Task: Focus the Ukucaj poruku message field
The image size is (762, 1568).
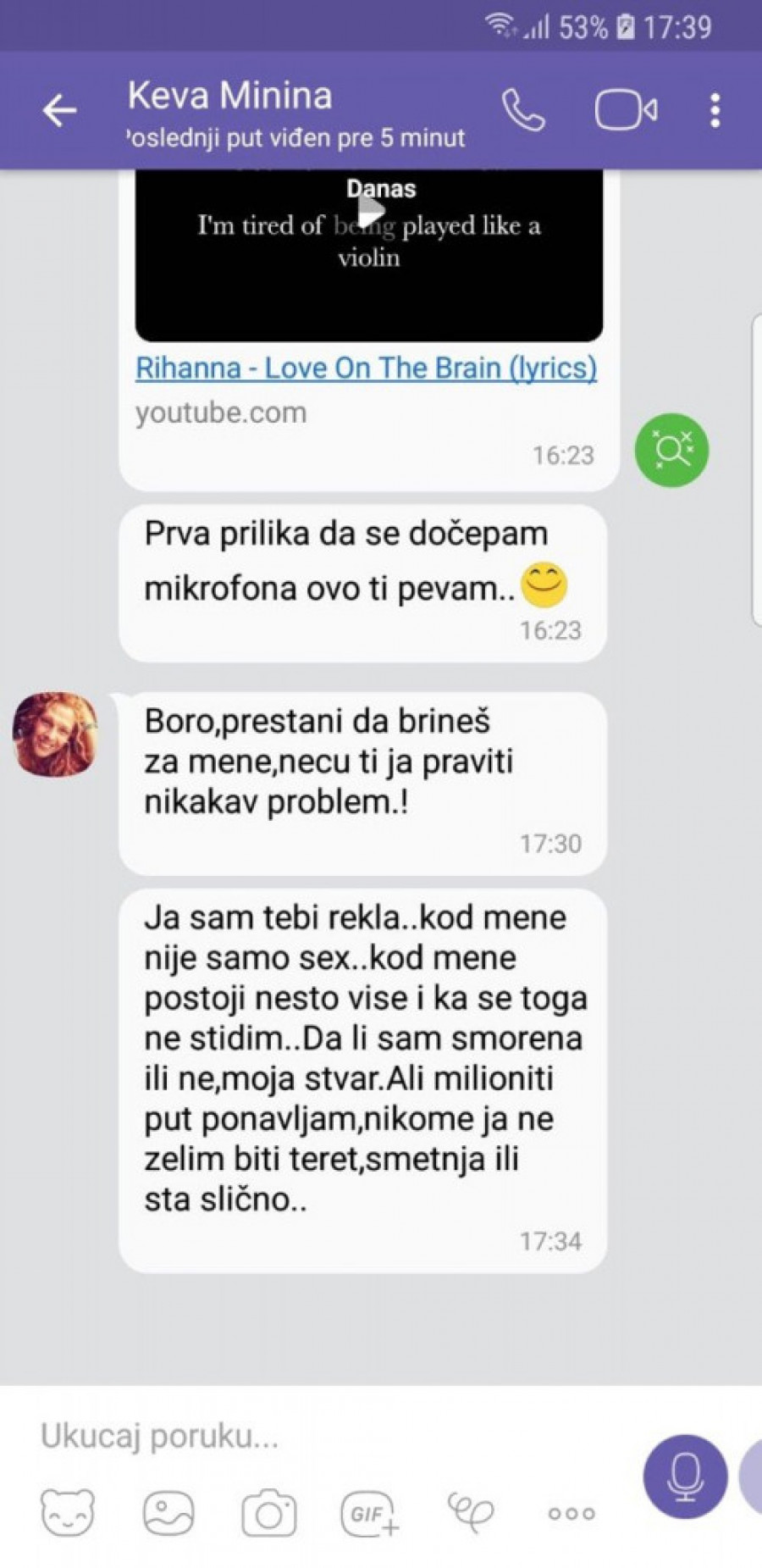Action: point(322,1437)
